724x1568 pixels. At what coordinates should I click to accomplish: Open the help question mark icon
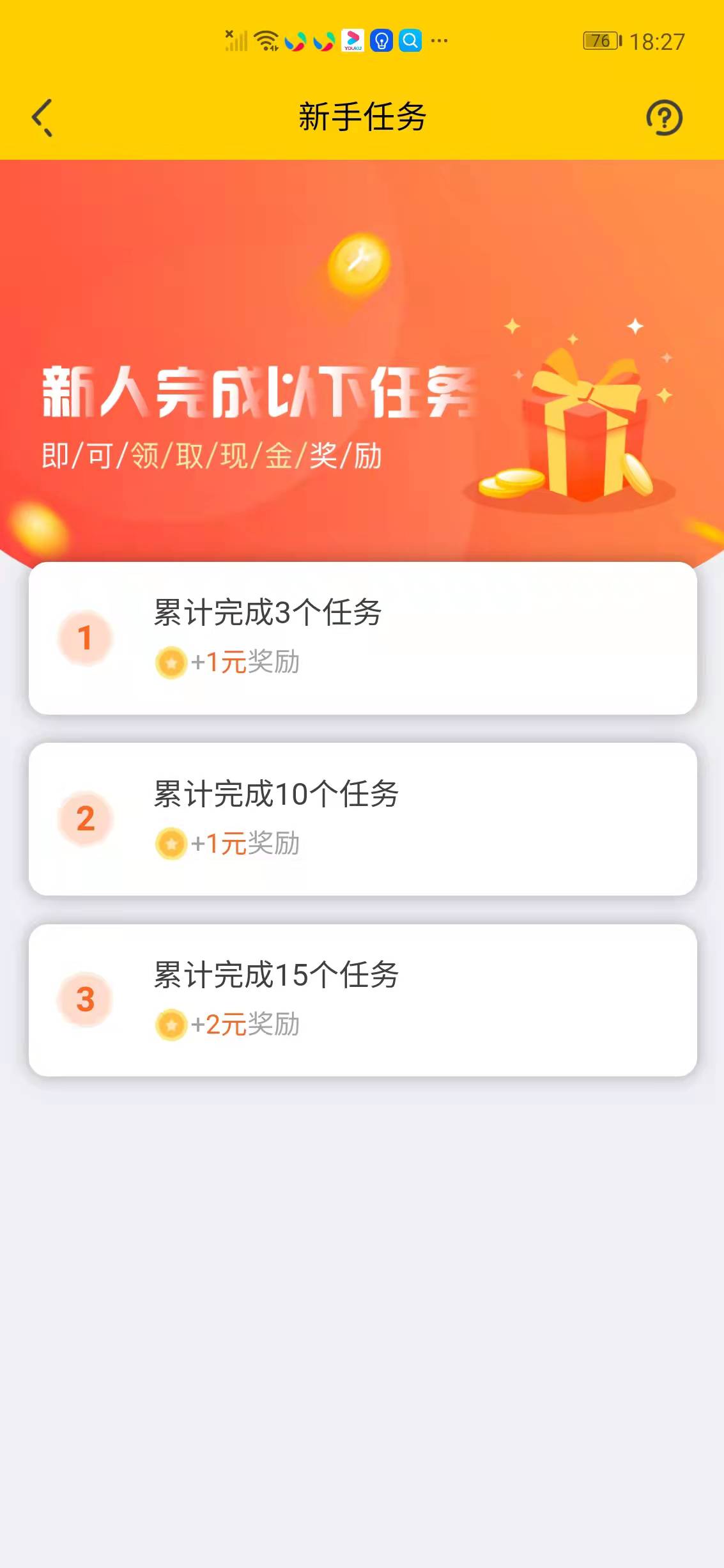click(x=664, y=118)
